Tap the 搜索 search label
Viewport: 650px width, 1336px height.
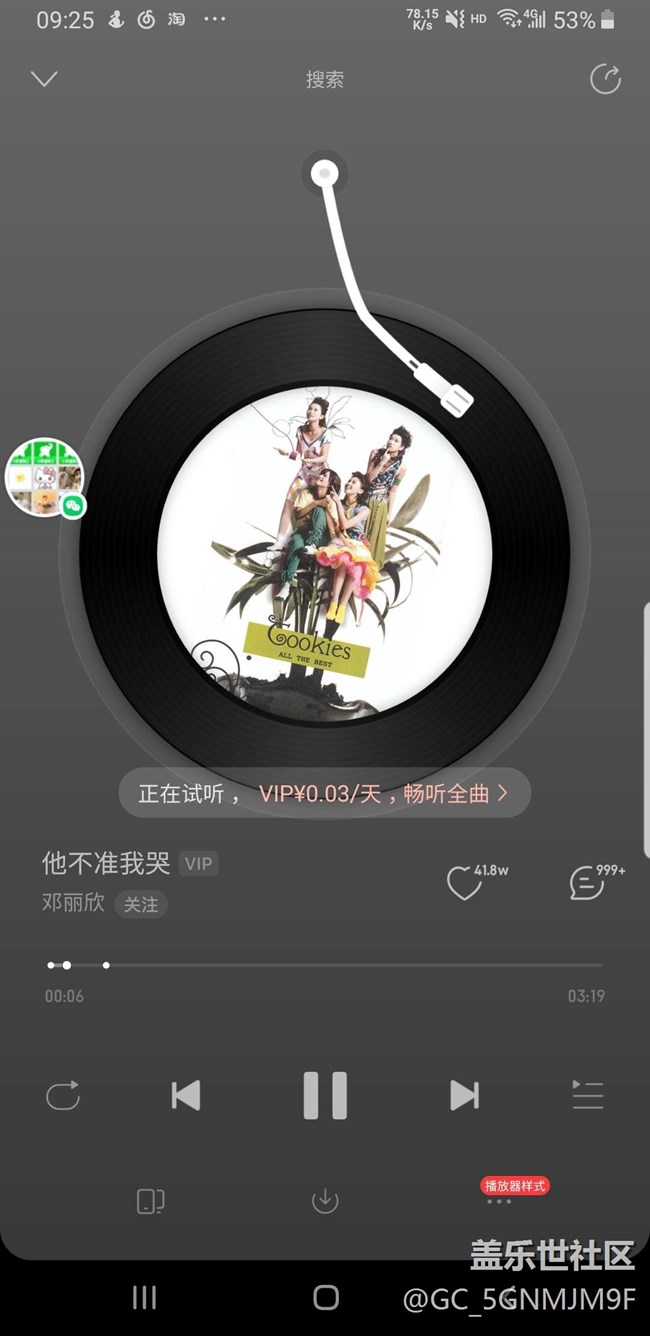click(x=325, y=80)
